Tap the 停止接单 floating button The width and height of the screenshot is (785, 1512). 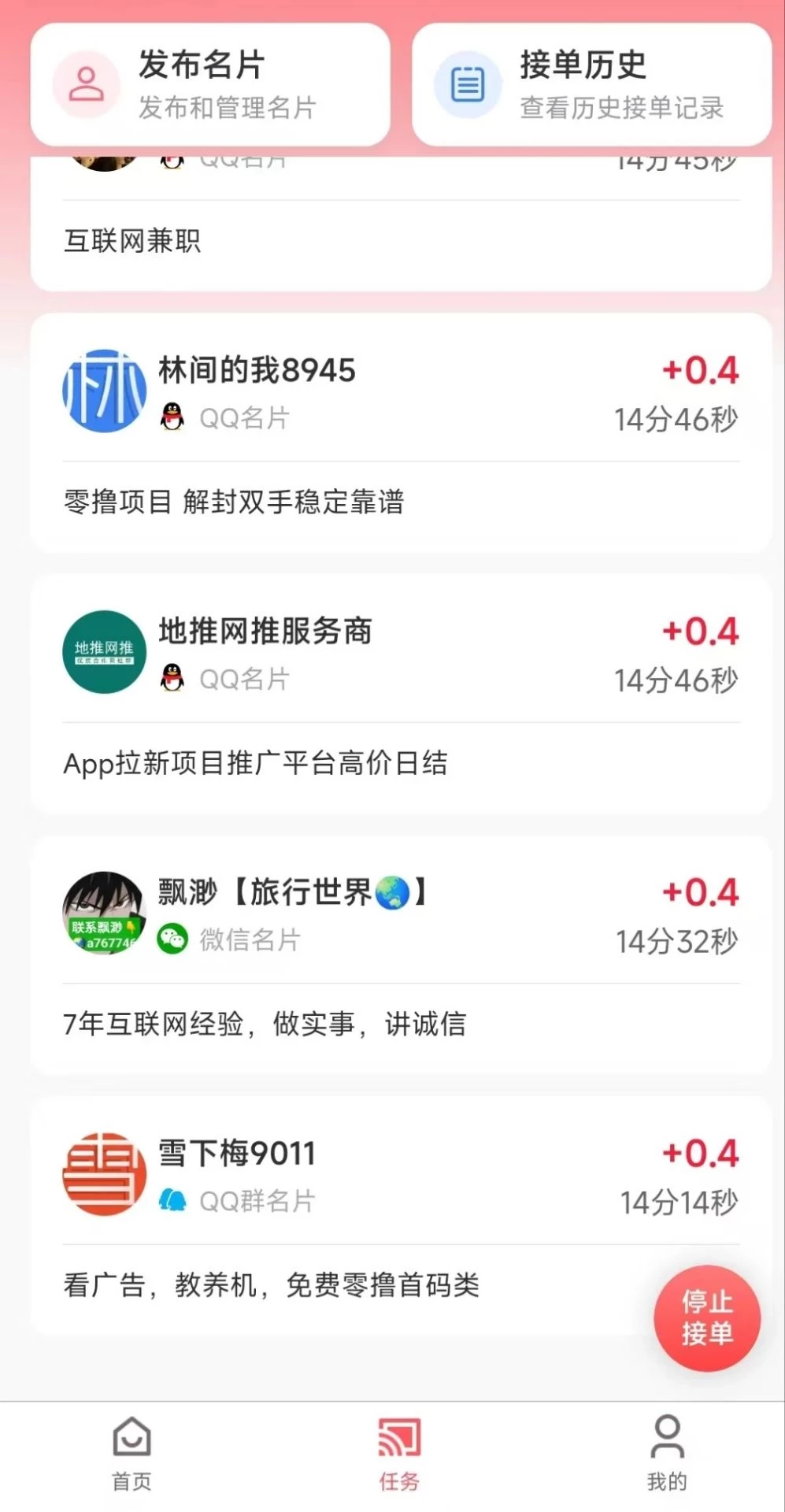pyautogui.click(x=706, y=1317)
